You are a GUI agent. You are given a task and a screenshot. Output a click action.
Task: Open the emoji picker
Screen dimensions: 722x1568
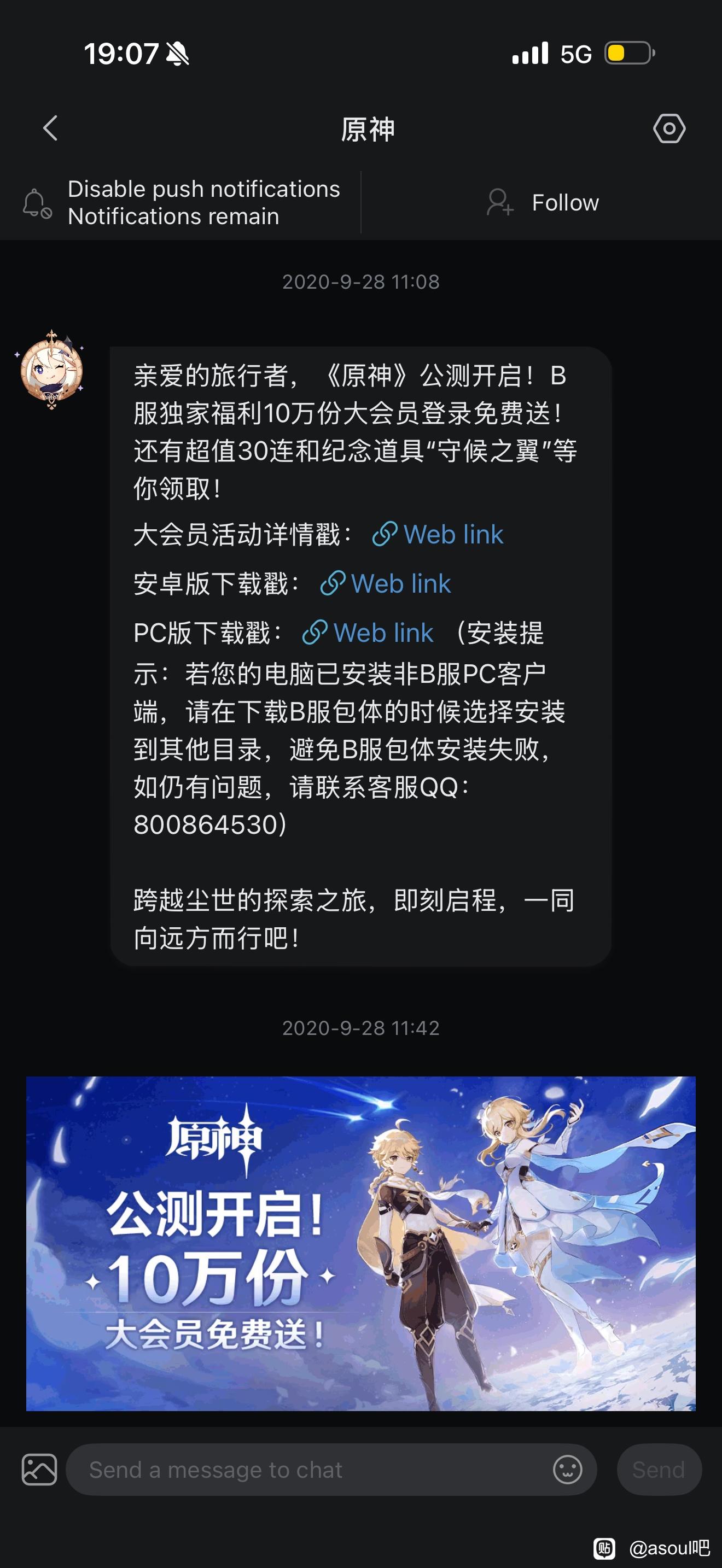pyautogui.click(x=567, y=1470)
